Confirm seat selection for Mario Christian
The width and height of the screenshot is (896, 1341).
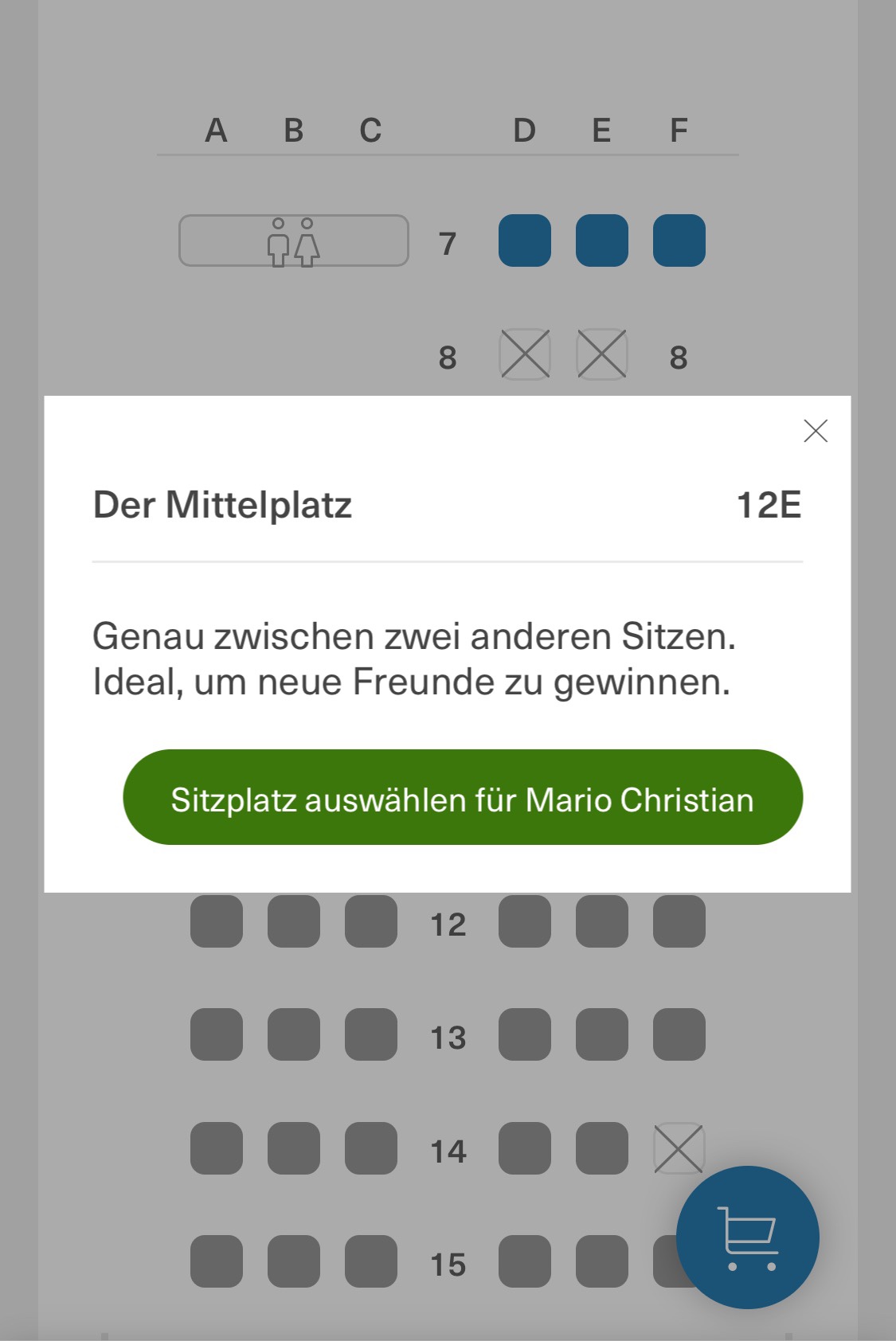click(463, 797)
